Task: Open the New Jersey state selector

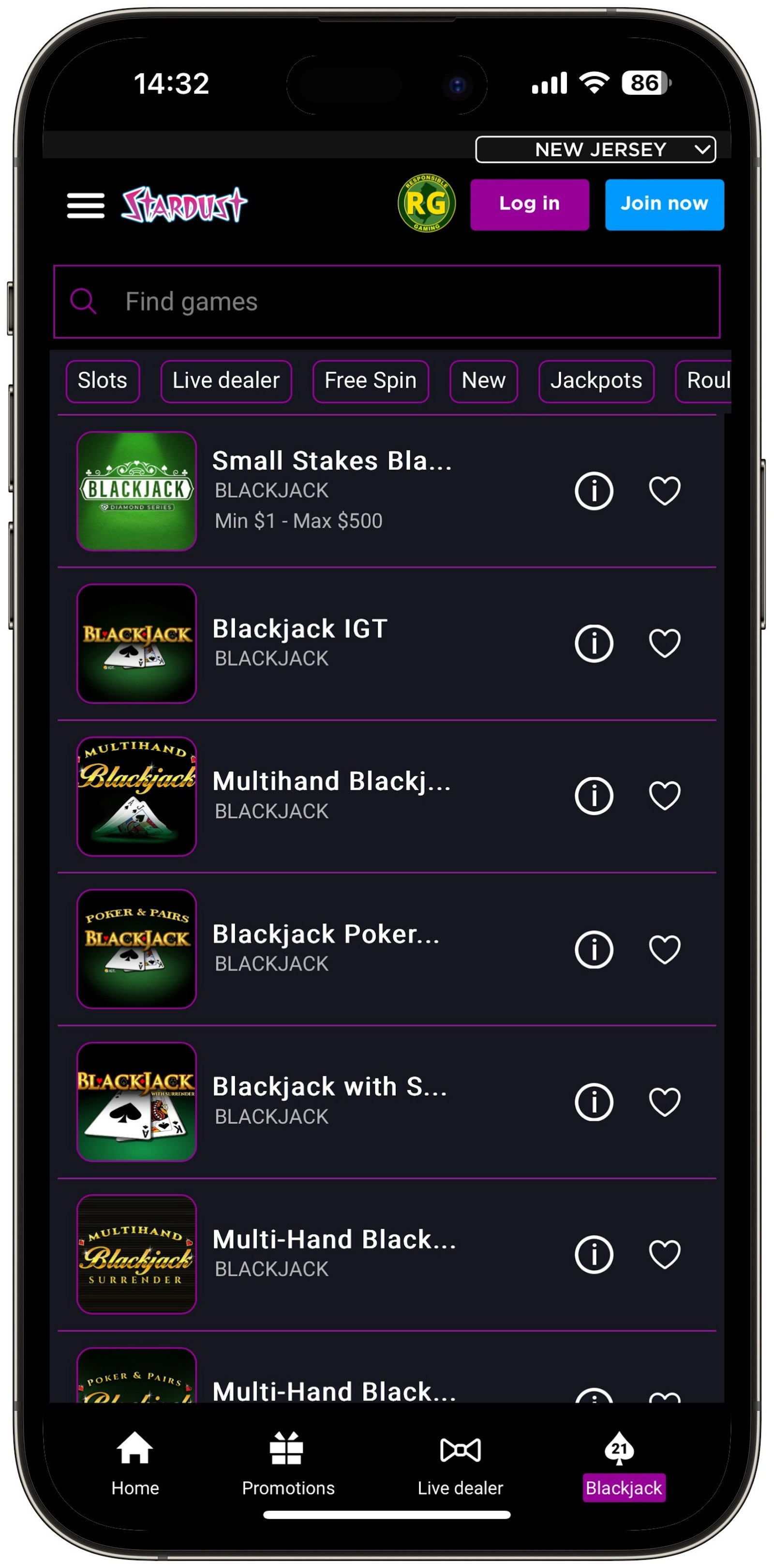Action: (x=595, y=149)
